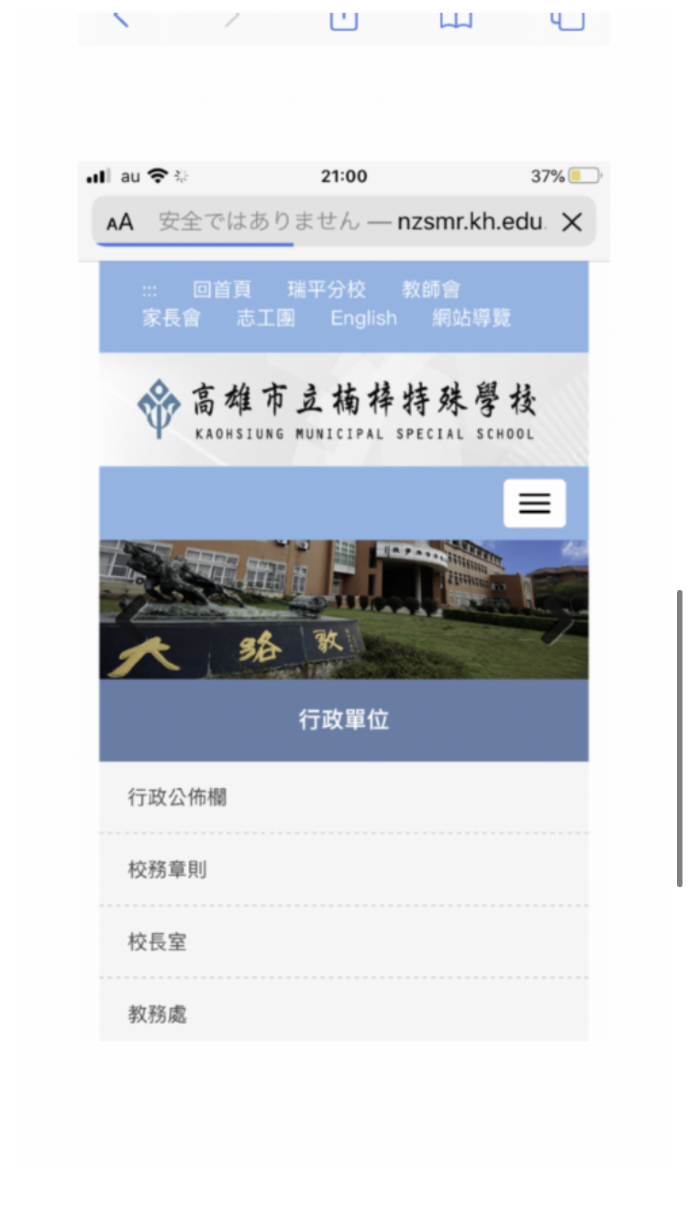Expand the hamburger menu button
688x1224 pixels.
534,503
